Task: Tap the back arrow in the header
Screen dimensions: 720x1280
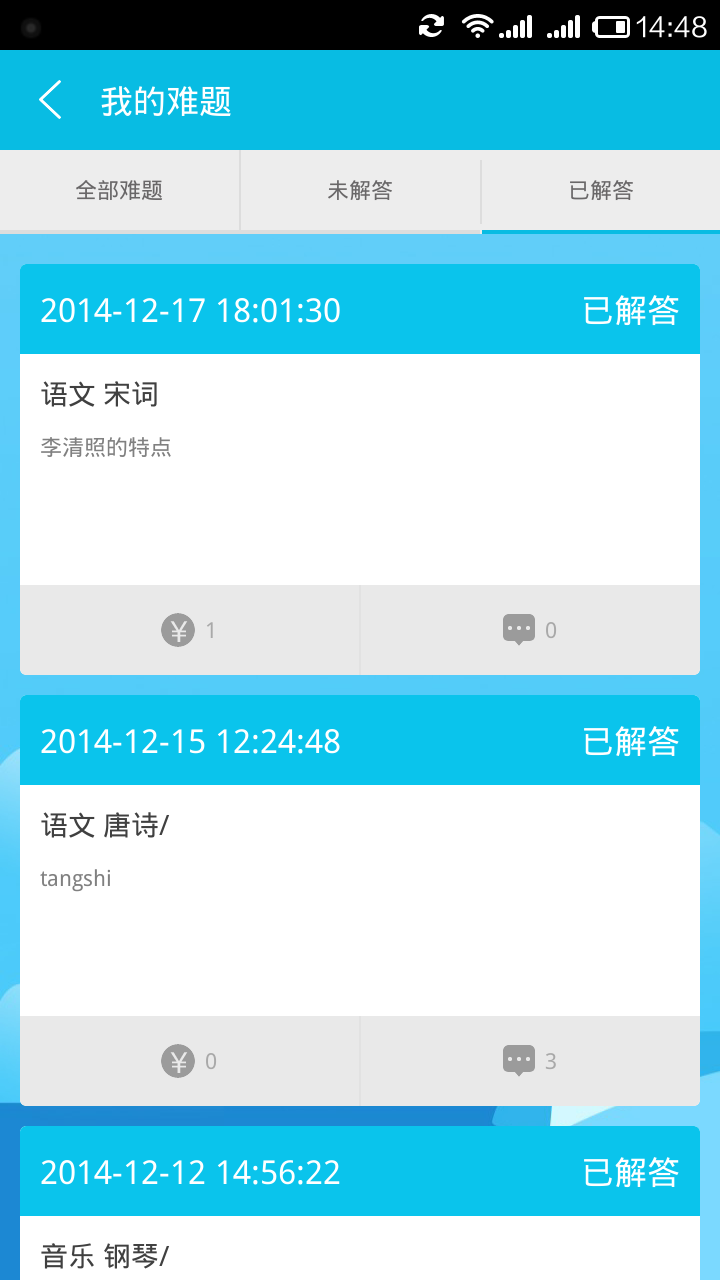Action: (x=50, y=100)
